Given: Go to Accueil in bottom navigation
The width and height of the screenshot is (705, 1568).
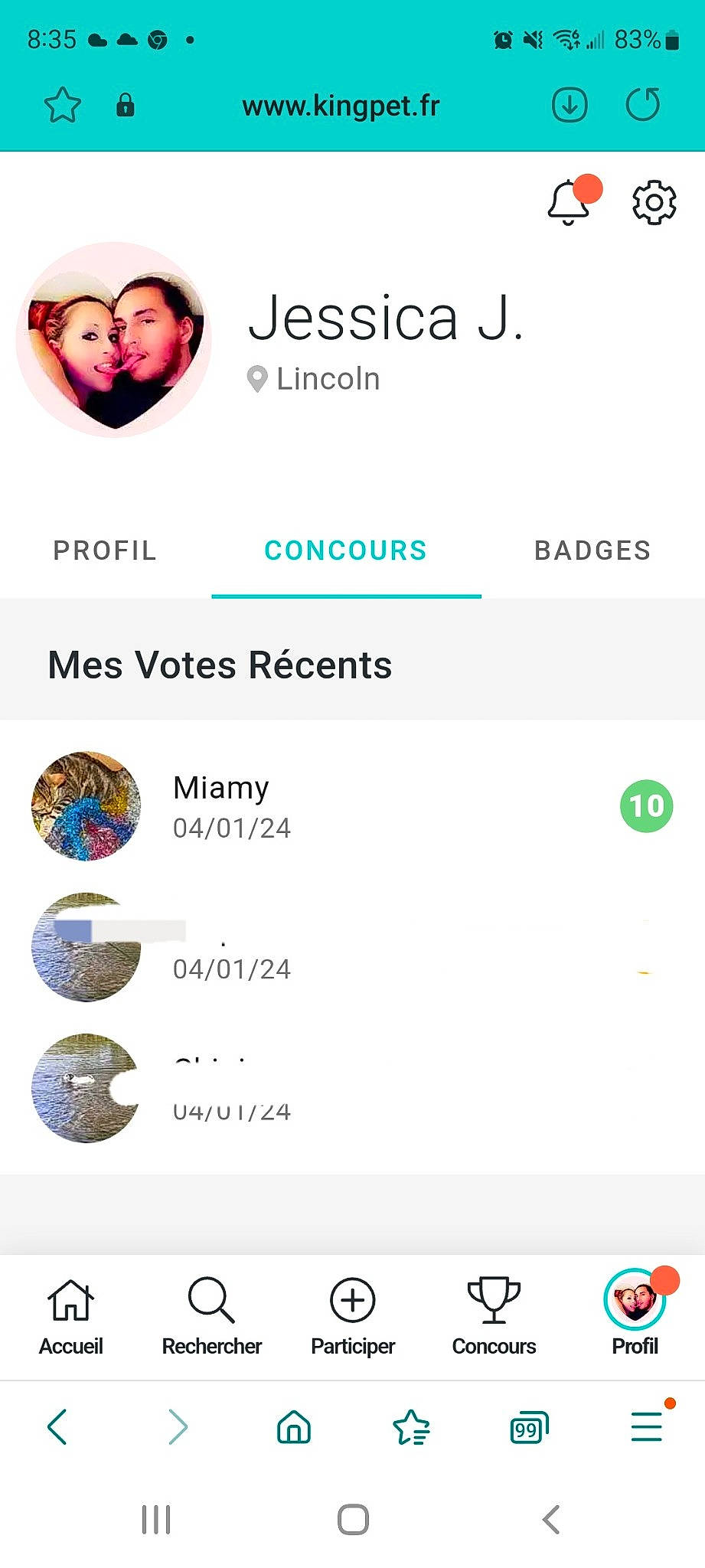Looking at the screenshot, I should tap(71, 1316).
